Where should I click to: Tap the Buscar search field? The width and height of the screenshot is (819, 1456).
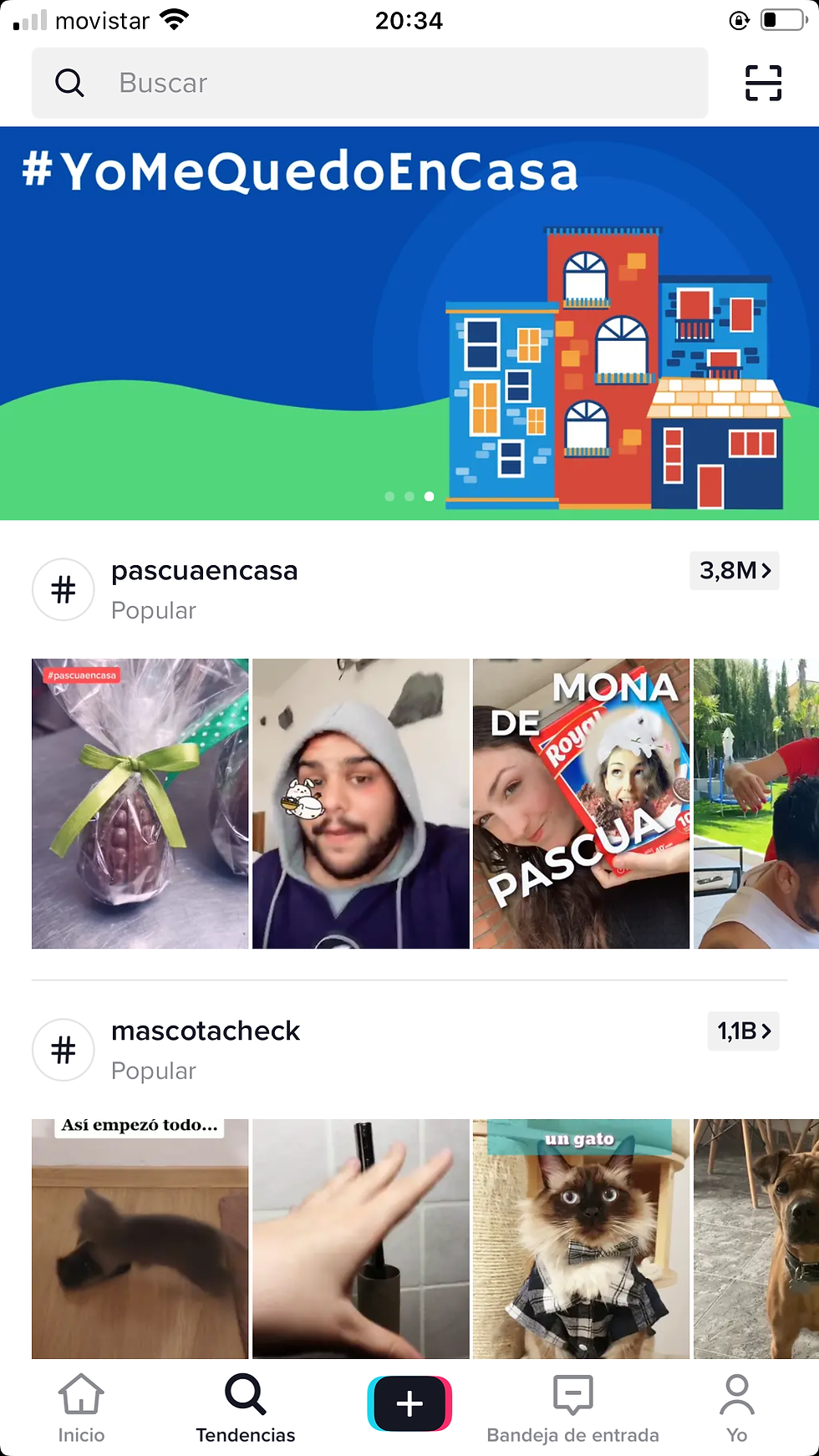coord(368,83)
